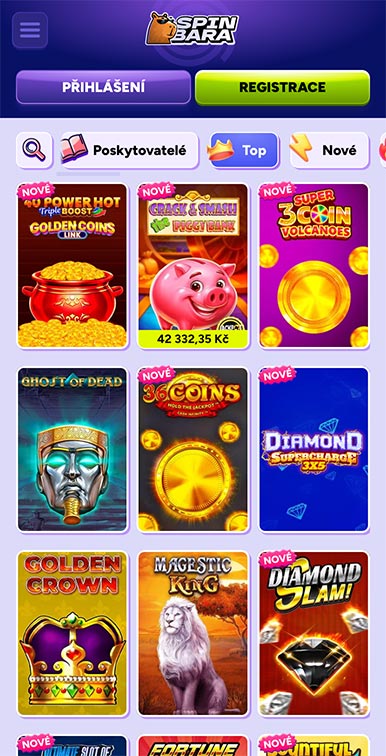386x756 pixels.
Task: Select Diamond Supercharge 3x5 game
Action: point(314,449)
